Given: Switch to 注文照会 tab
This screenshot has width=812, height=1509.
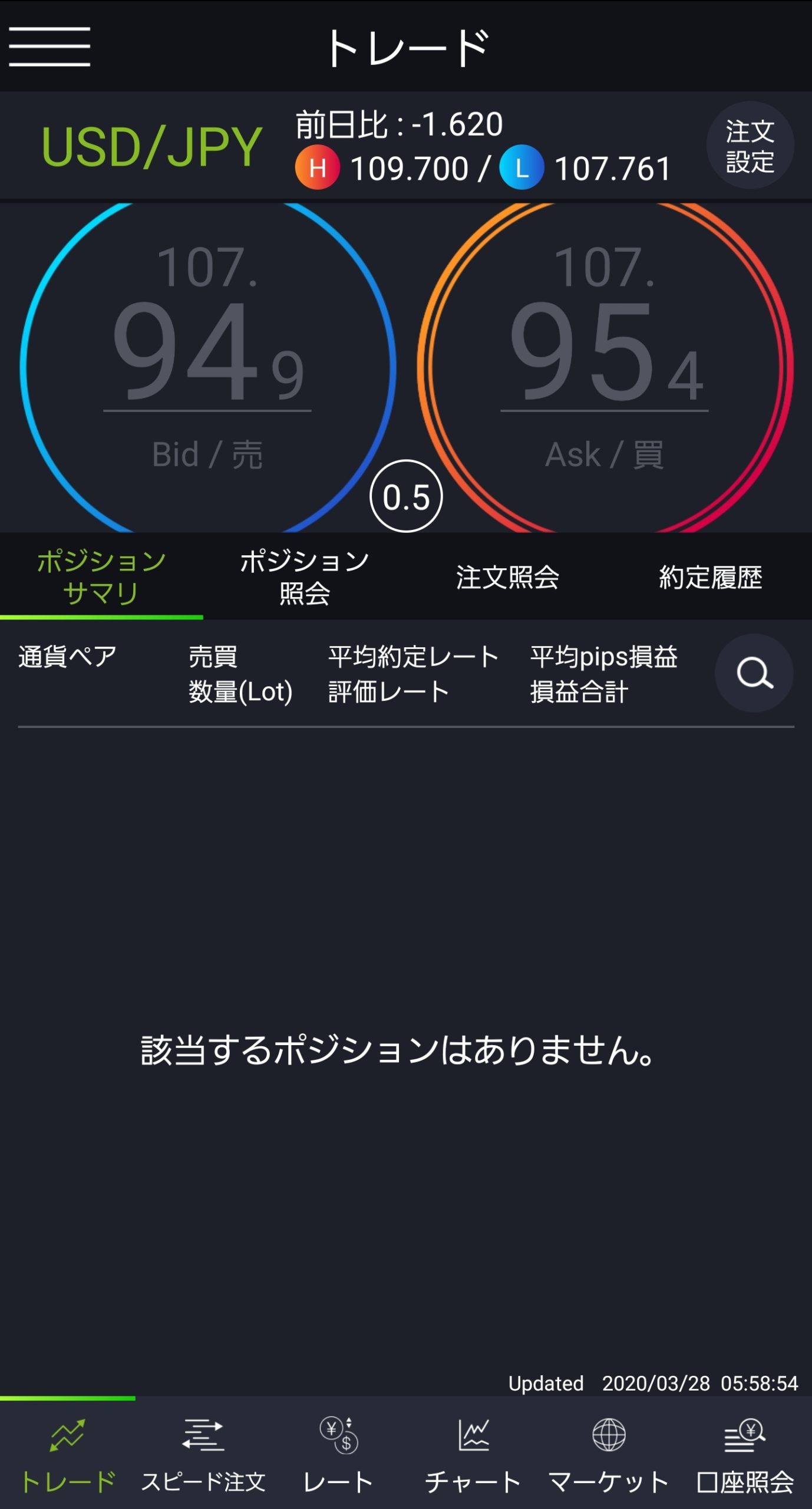Looking at the screenshot, I should tap(507, 576).
